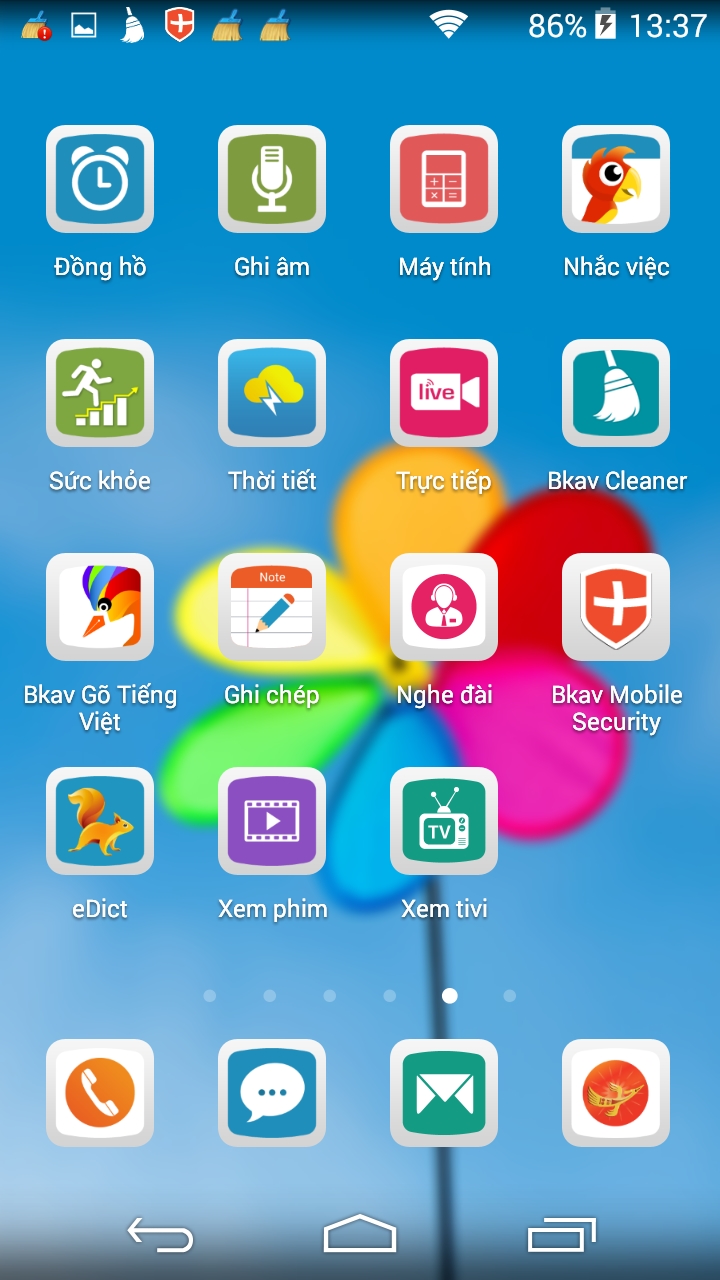Open Bkav Mobile Security
The image size is (720, 1280).
[616, 607]
